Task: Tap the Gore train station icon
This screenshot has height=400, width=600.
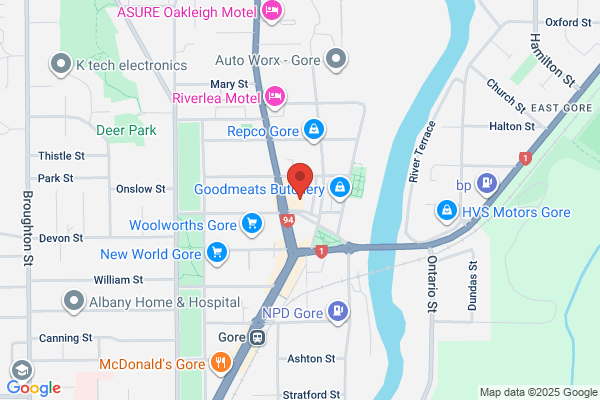Action: coord(258,338)
